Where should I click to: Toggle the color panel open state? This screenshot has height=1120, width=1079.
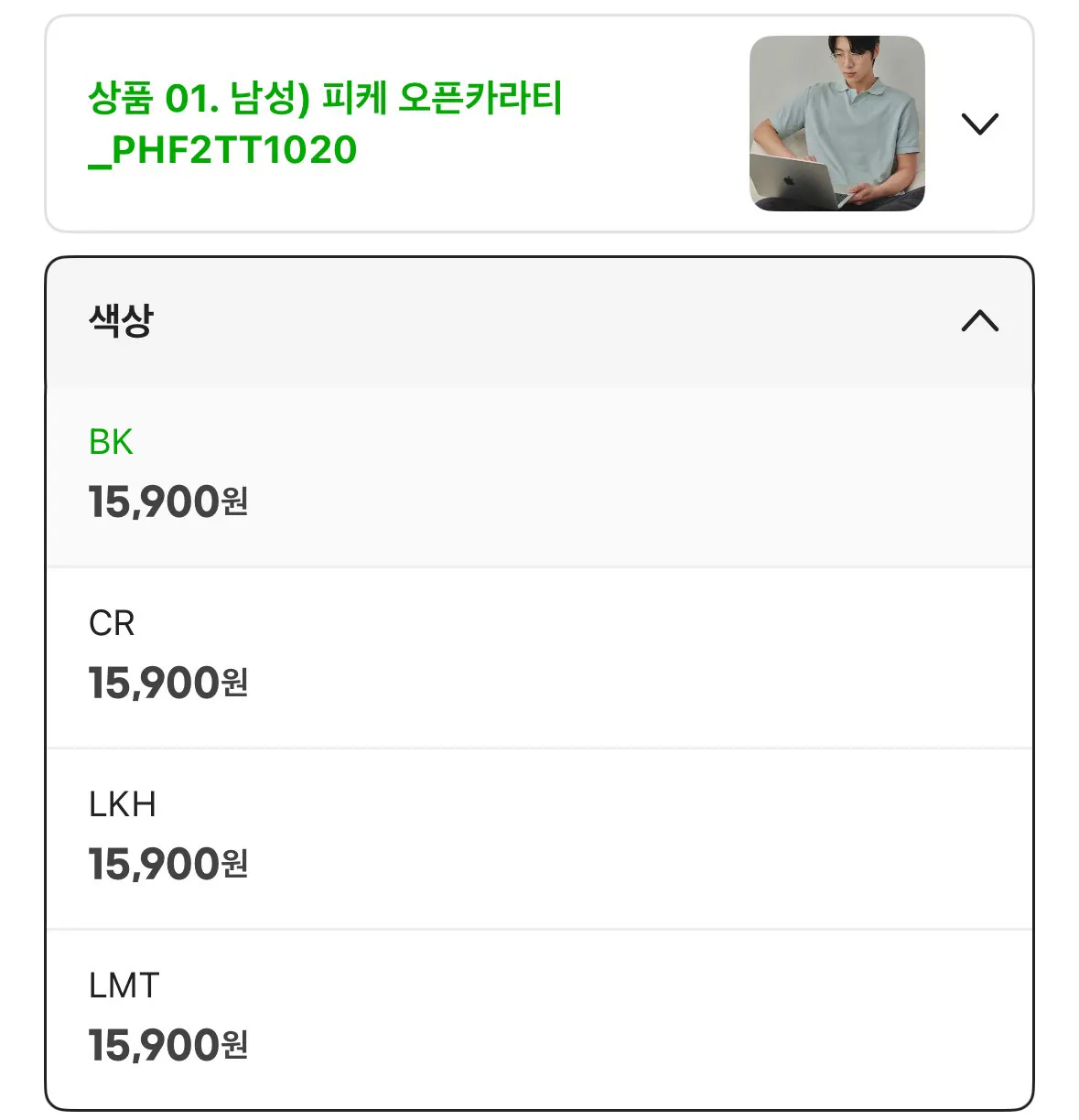(979, 322)
